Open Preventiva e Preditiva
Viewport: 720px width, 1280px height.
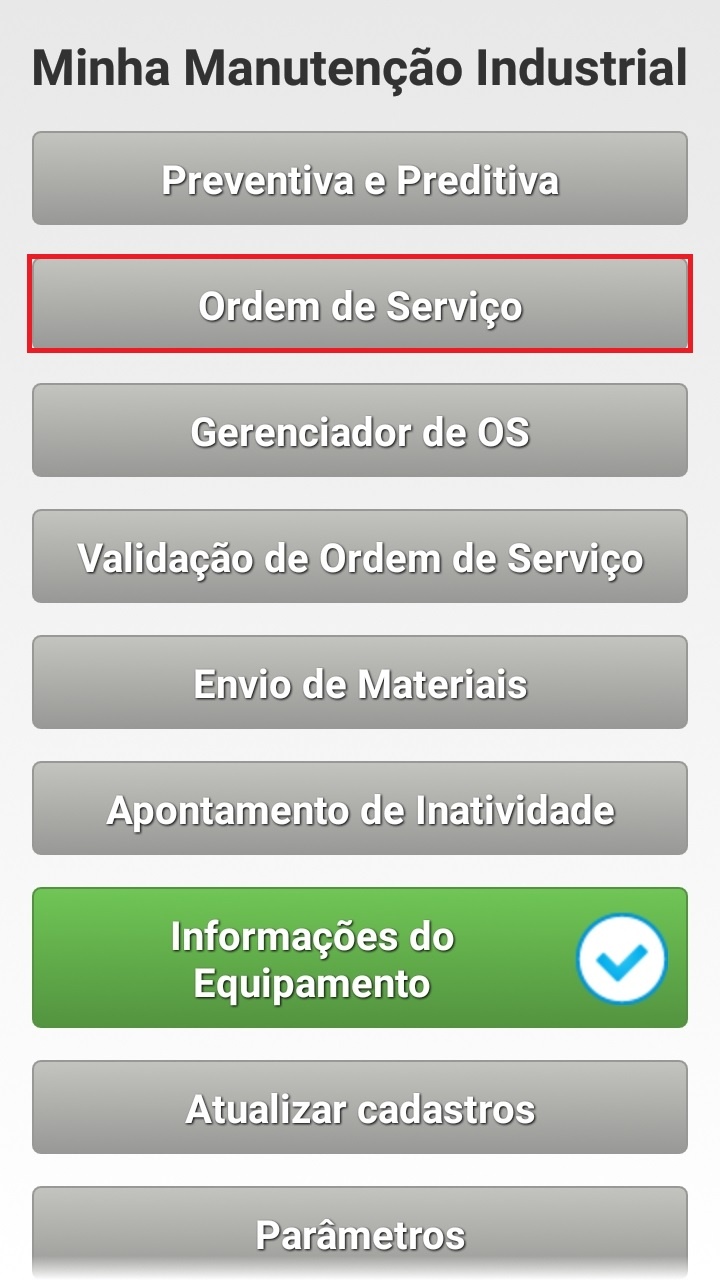tap(360, 180)
